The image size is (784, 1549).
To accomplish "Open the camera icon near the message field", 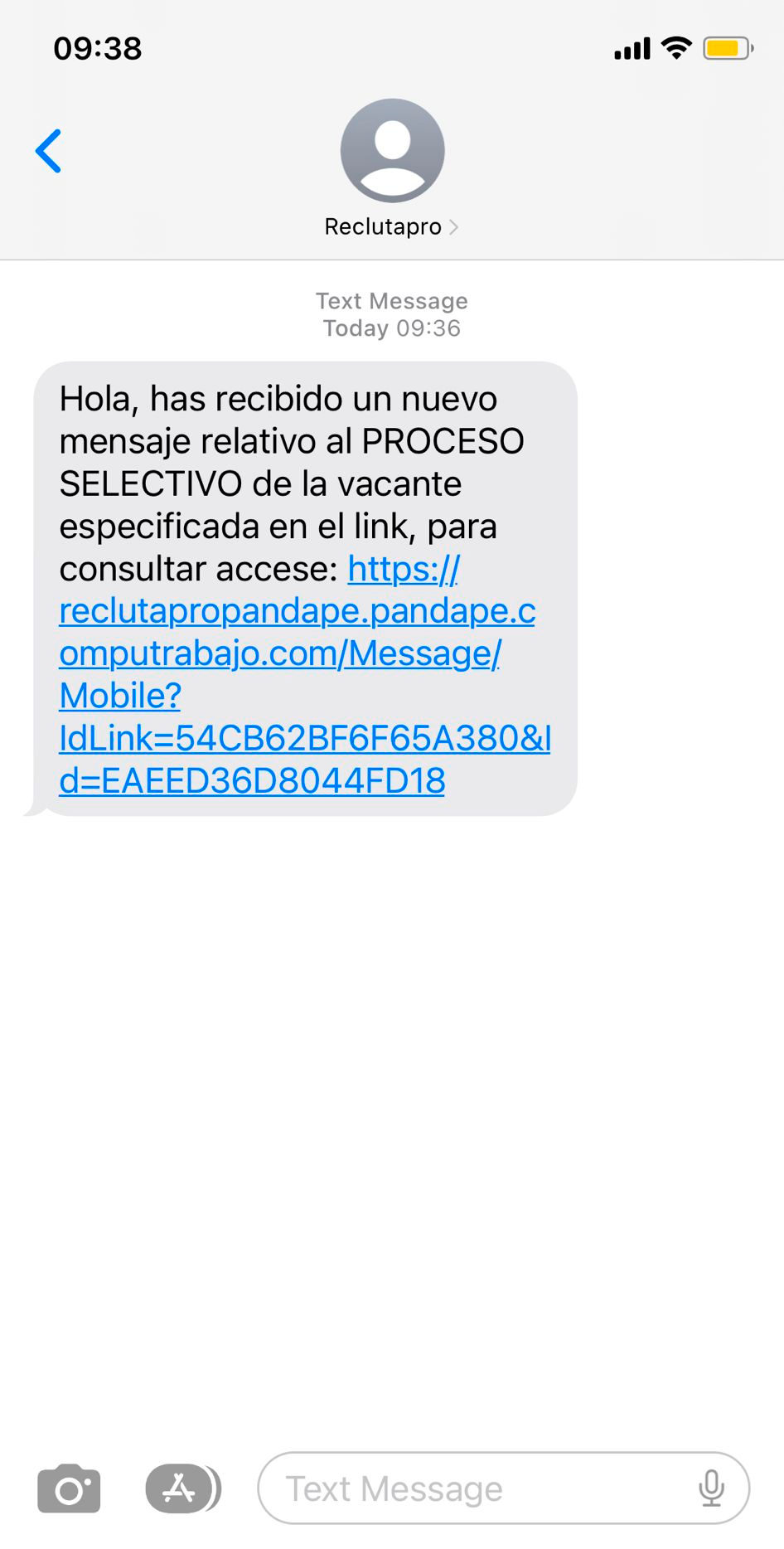I will 68,1488.
